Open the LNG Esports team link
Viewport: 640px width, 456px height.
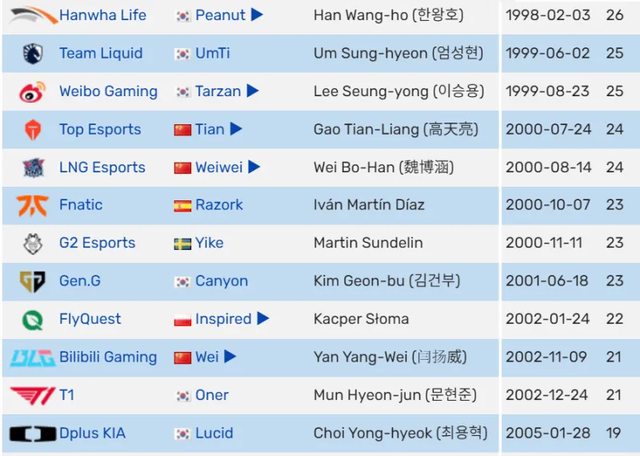[102, 167]
